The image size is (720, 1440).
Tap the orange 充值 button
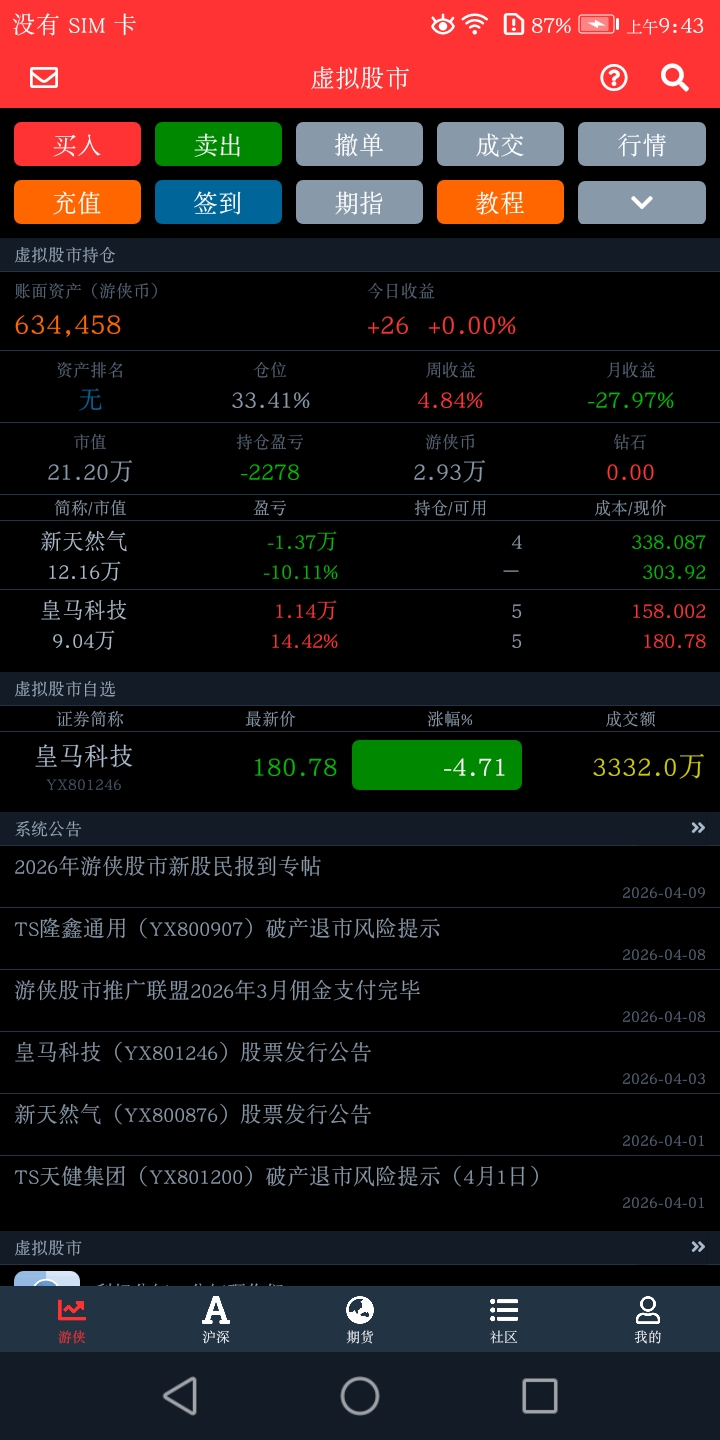tap(77, 203)
